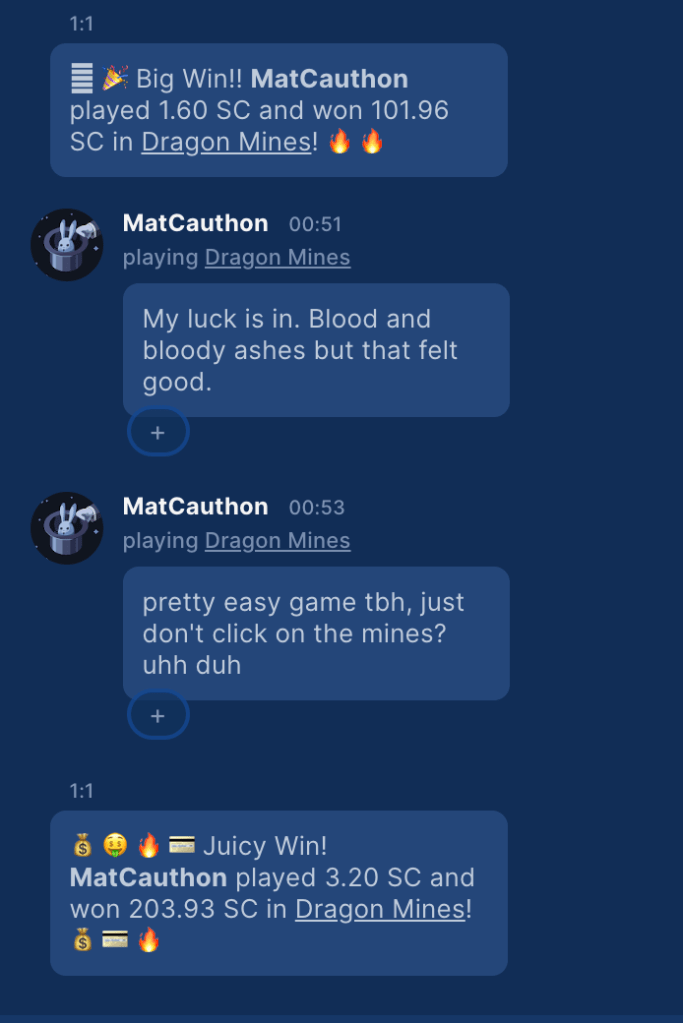
Task: View MatCauthon's profile from the 00:51 username
Action: point(195,223)
